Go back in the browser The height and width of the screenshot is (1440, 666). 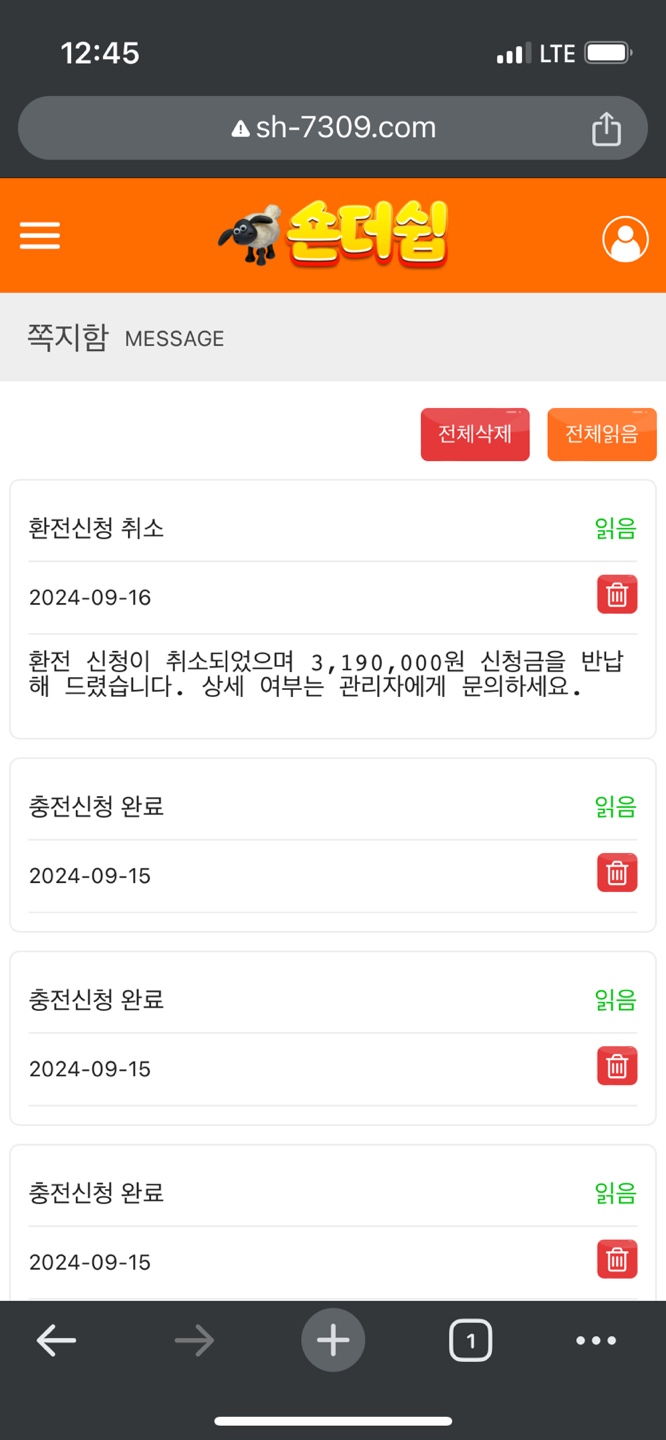click(56, 1340)
